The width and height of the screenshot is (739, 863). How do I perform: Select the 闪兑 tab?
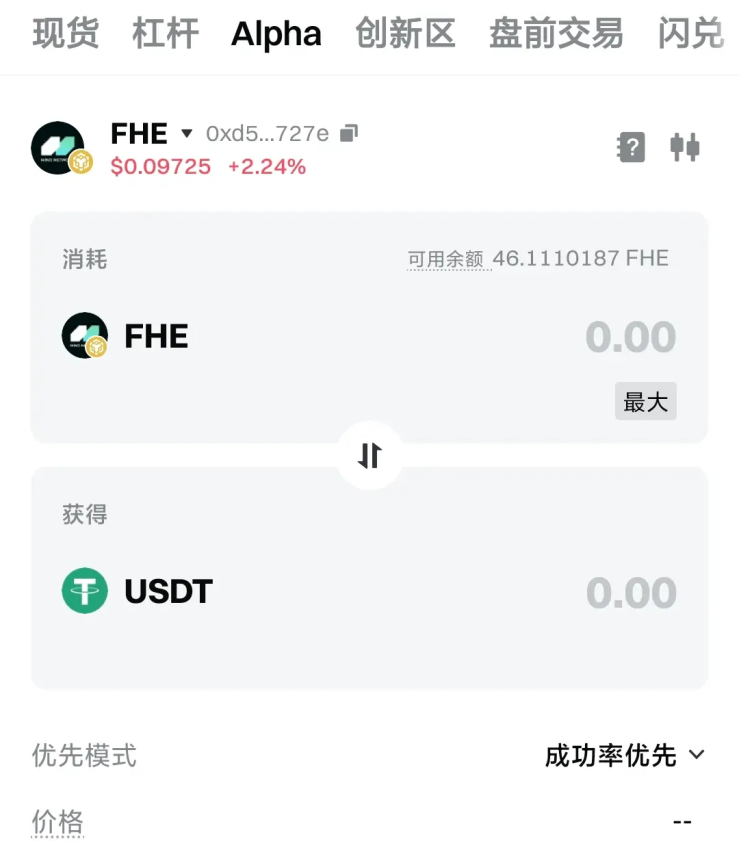point(691,34)
